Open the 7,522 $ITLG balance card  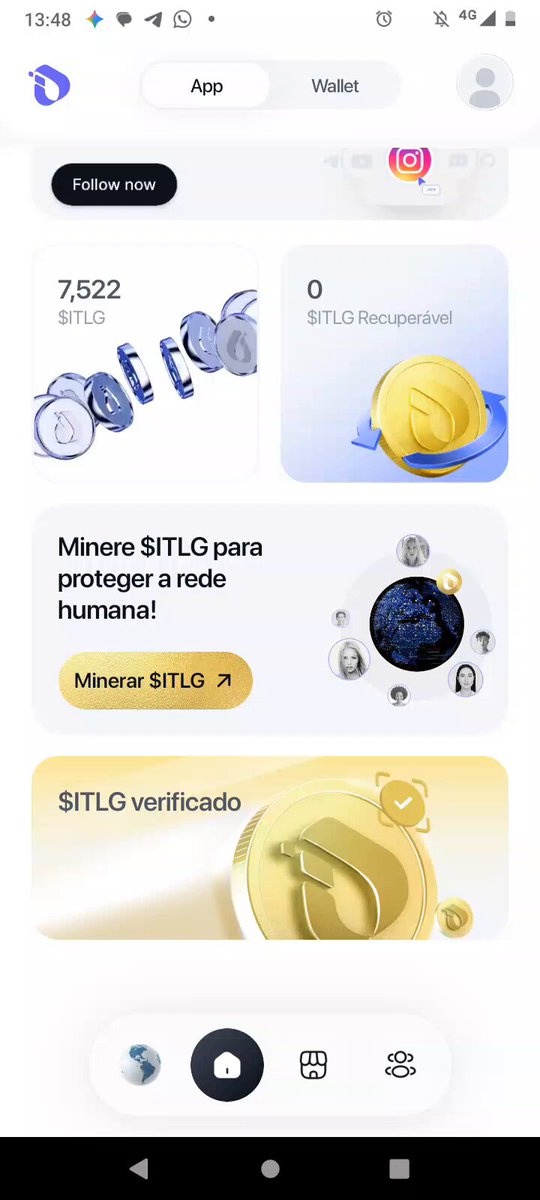(x=146, y=364)
